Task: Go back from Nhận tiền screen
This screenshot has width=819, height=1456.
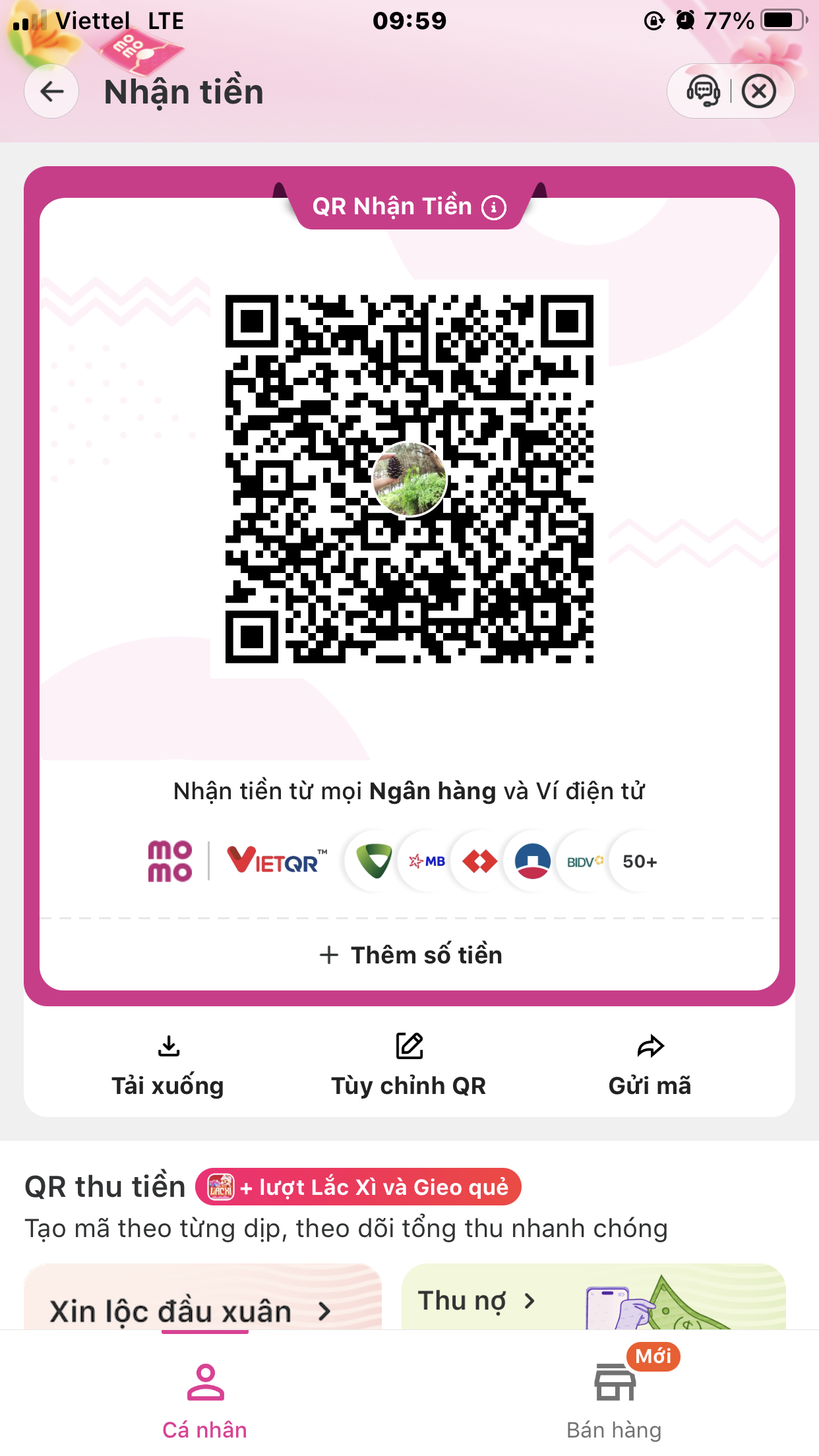Action: pos(51,92)
